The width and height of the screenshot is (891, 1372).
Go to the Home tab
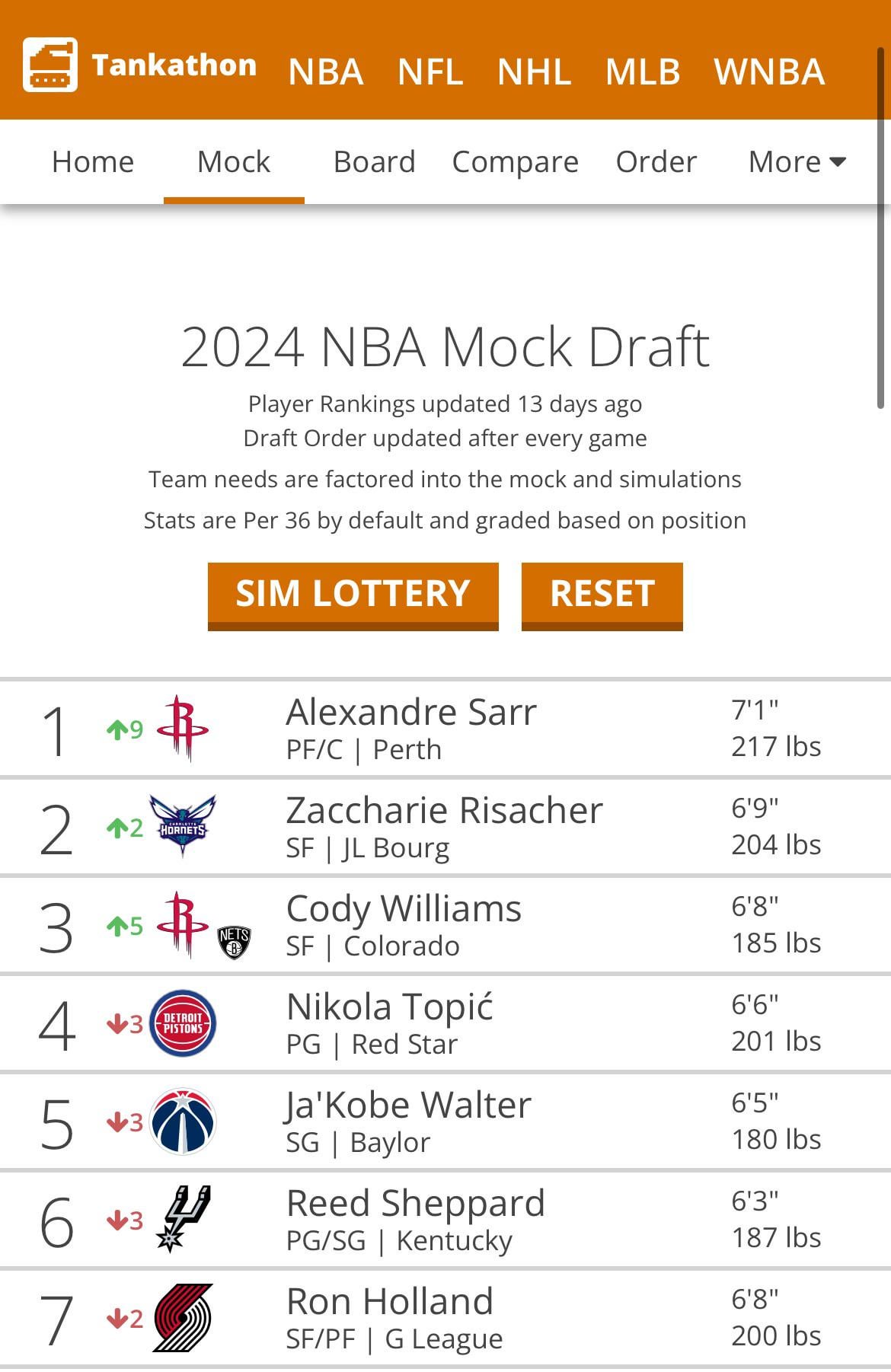tap(93, 162)
